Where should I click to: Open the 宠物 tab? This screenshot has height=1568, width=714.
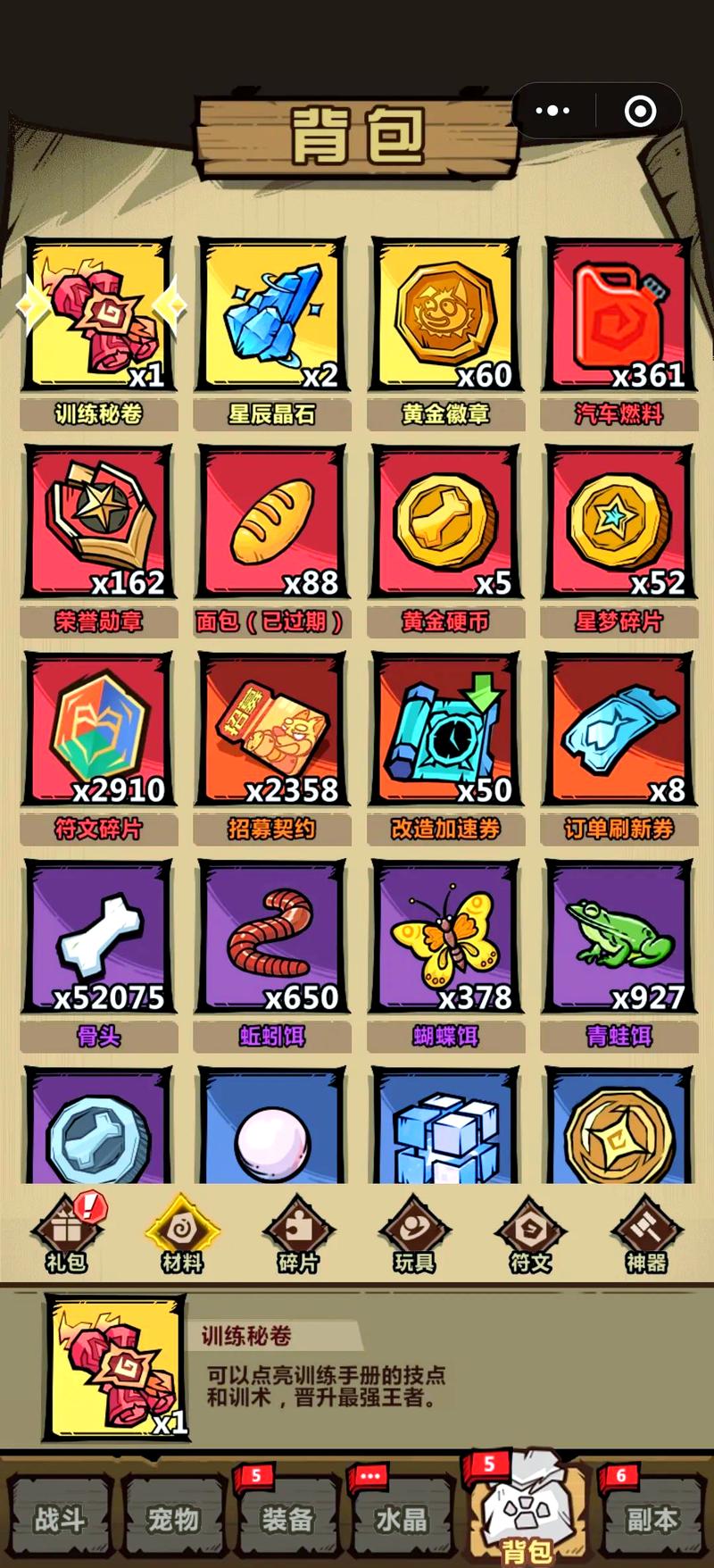coord(174,1518)
